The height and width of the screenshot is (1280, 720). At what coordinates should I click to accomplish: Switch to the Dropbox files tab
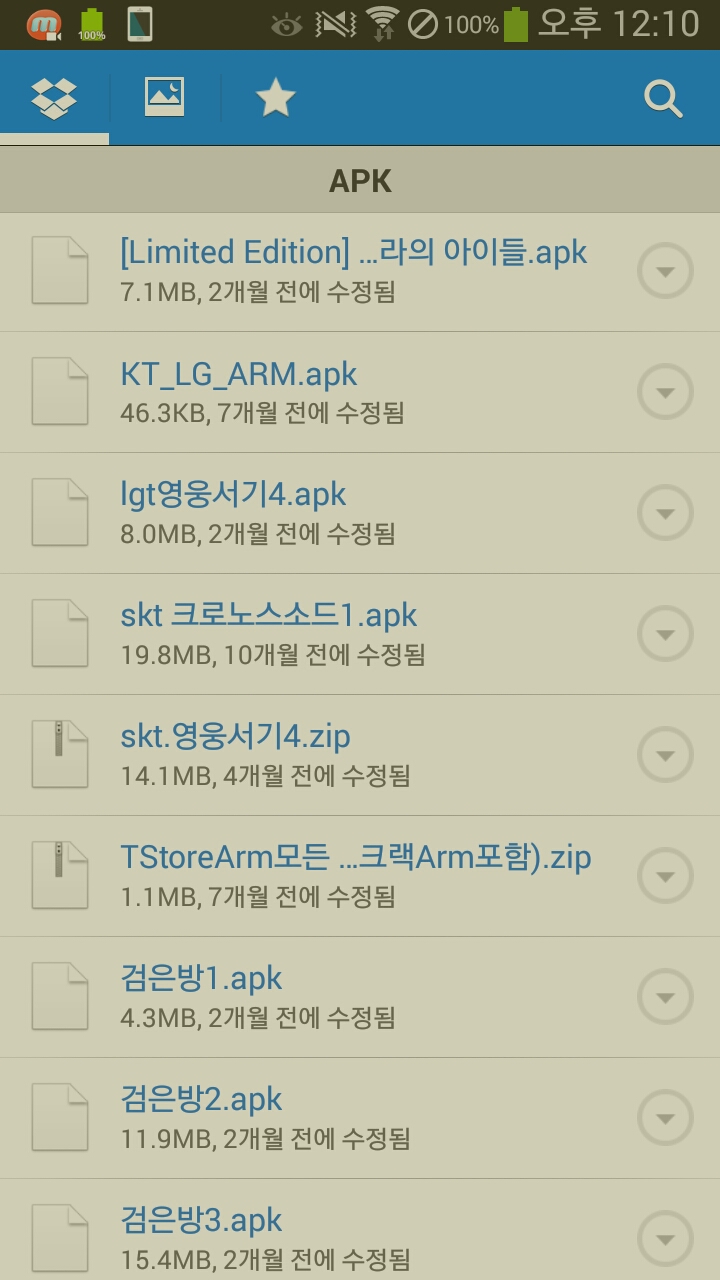[x=54, y=98]
